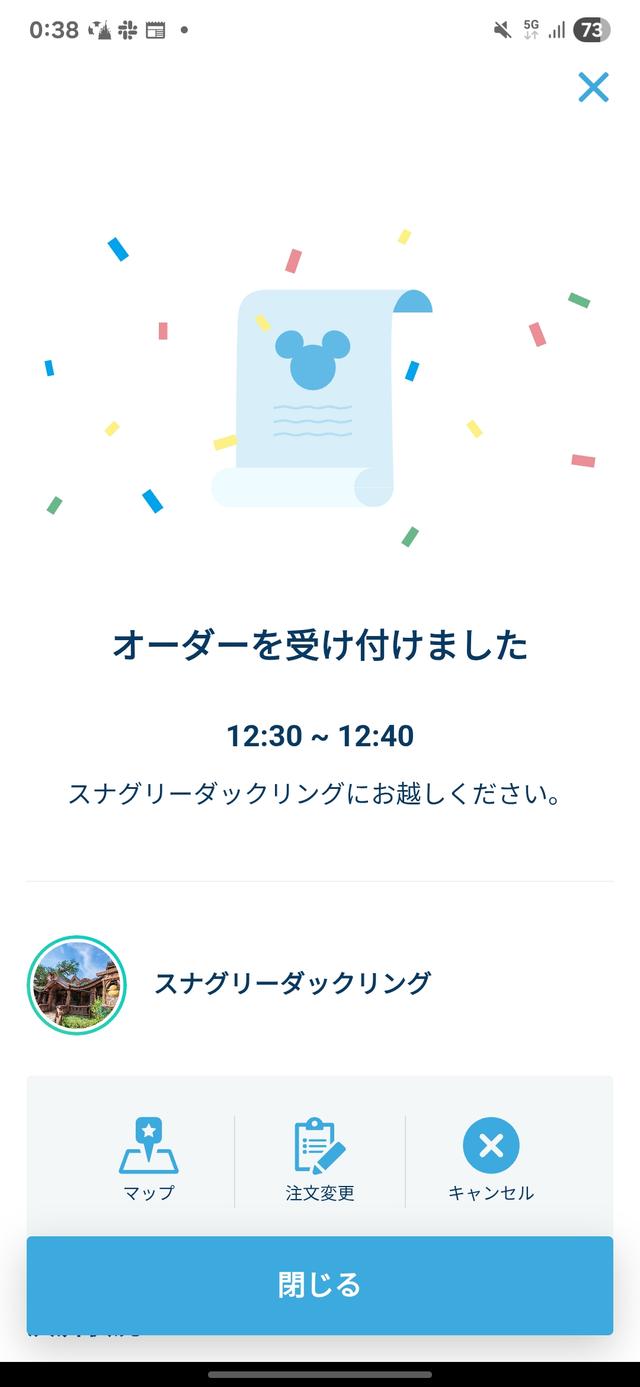
Task: Tap キャンセル to cancel the order
Action: coord(490,1158)
